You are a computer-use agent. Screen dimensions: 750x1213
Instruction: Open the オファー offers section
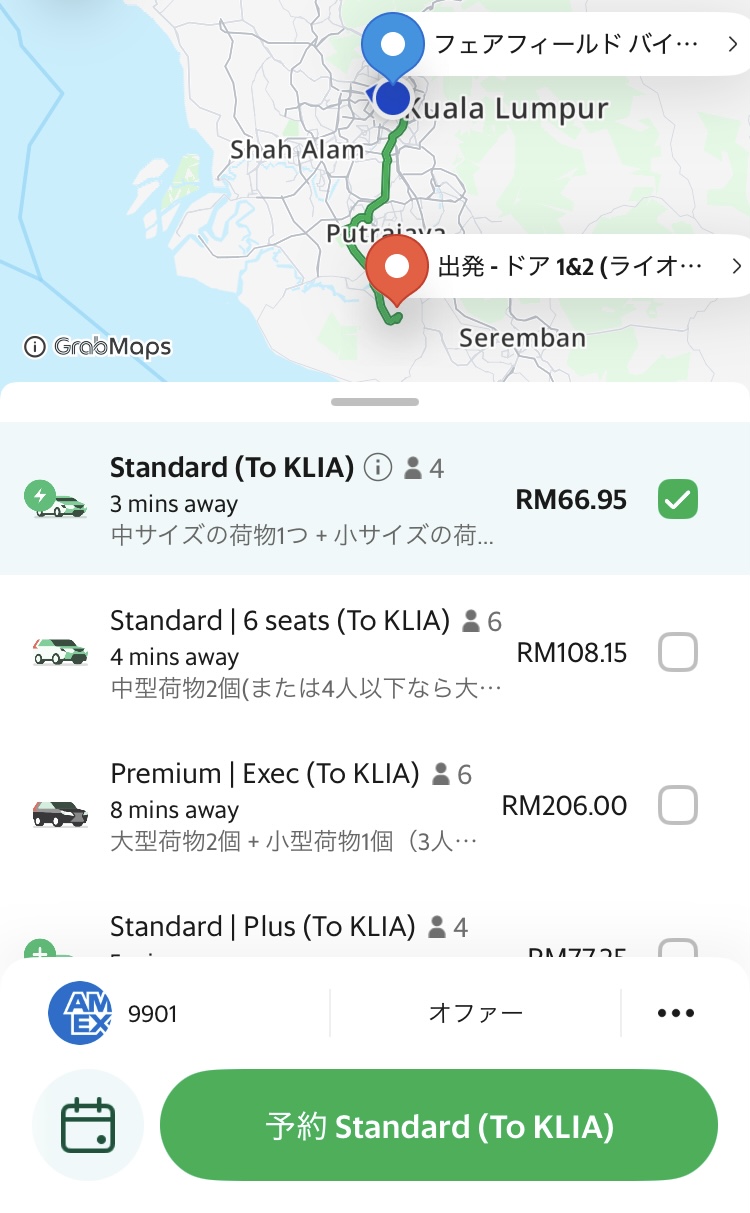coord(475,1013)
